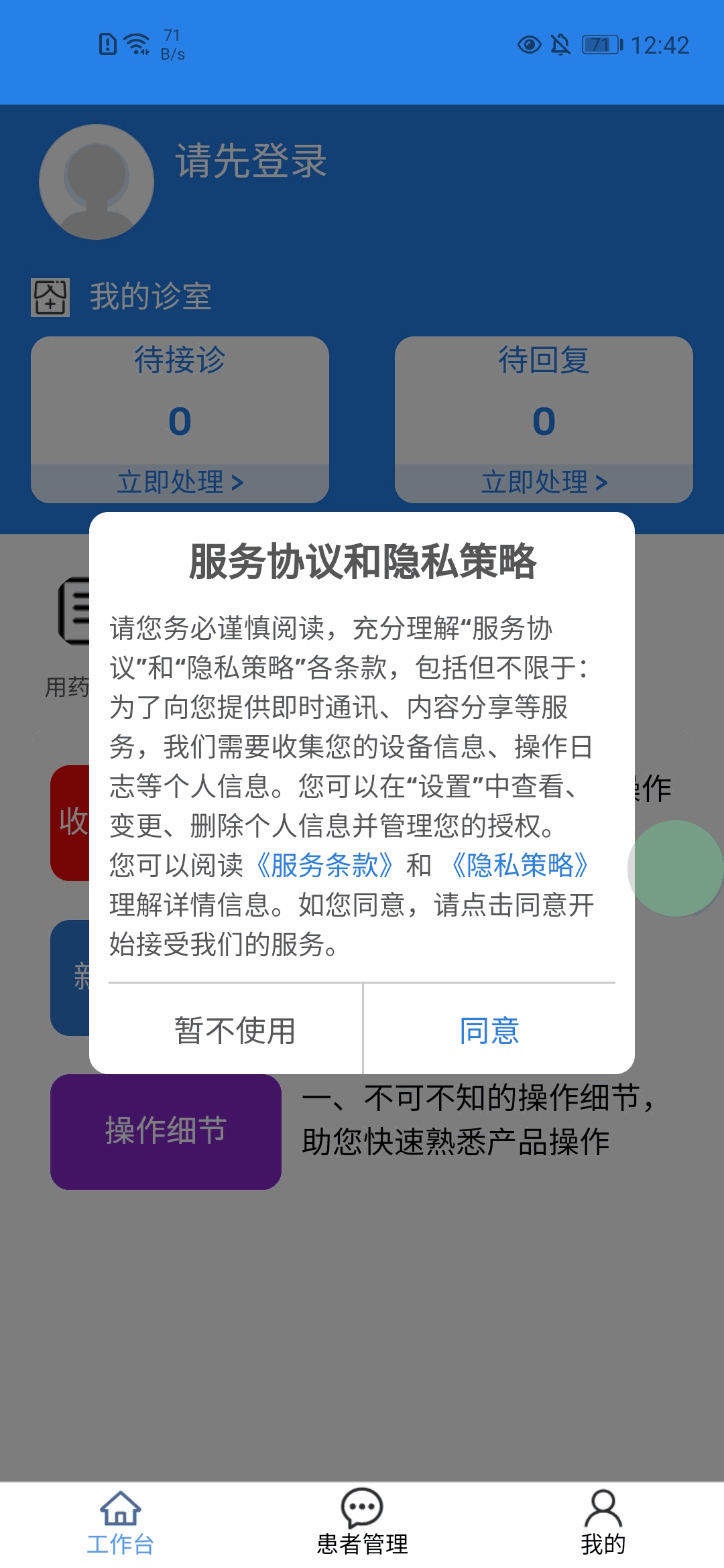Tap 请先登录 to sign in
This screenshot has height=1568, width=724.
click(x=251, y=161)
